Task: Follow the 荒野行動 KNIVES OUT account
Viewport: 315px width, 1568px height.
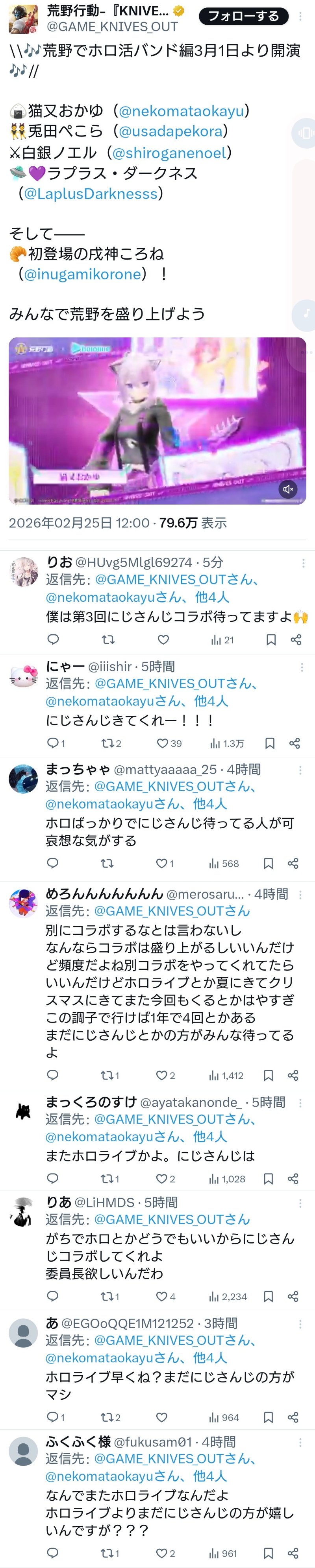Action: click(x=243, y=17)
